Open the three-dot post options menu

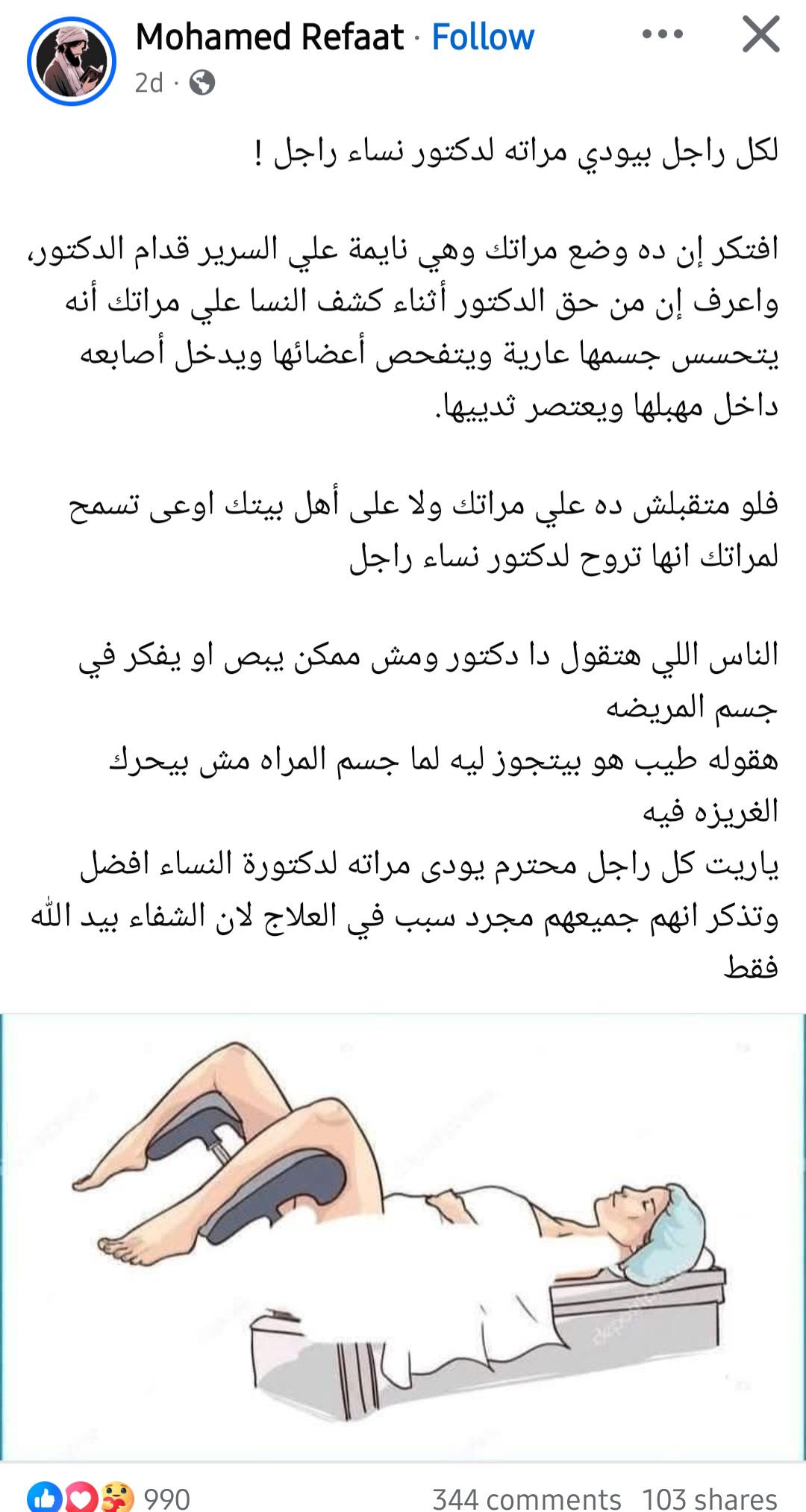662,34
